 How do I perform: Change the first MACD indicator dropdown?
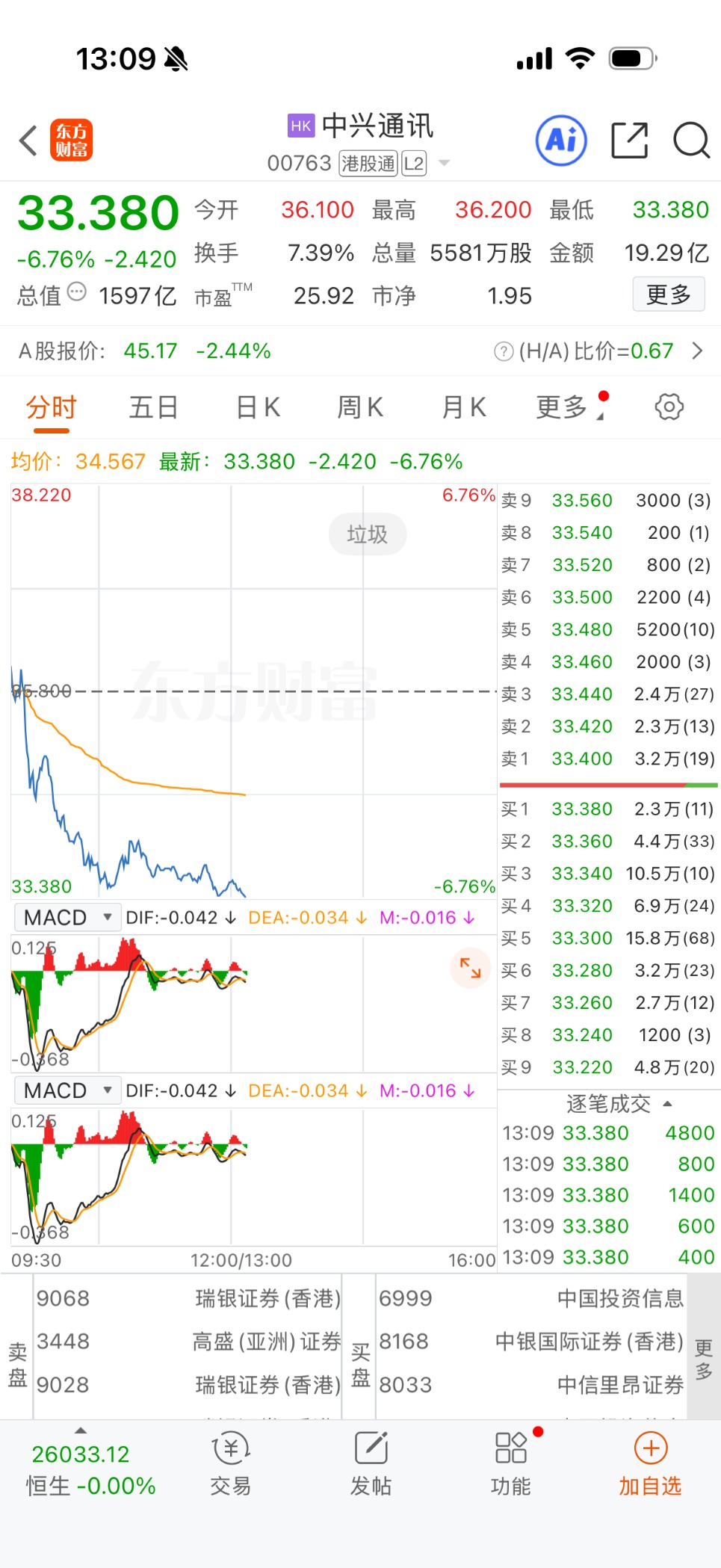pos(67,917)
